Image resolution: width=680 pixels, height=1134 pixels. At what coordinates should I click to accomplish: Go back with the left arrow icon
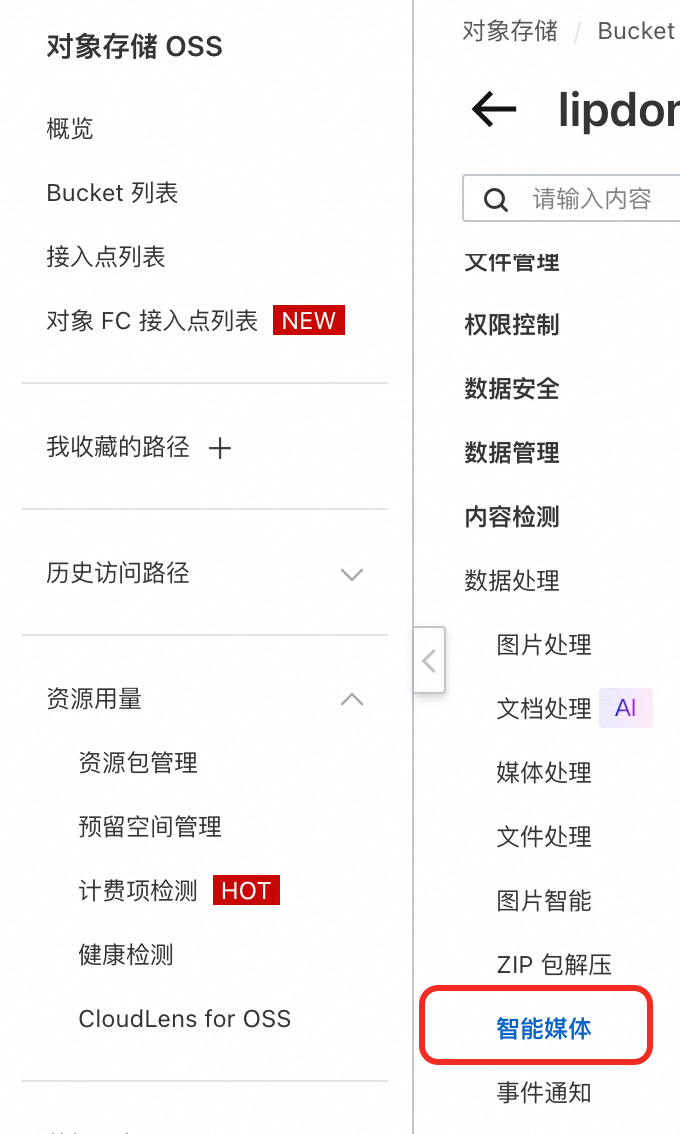pos(494,110)
